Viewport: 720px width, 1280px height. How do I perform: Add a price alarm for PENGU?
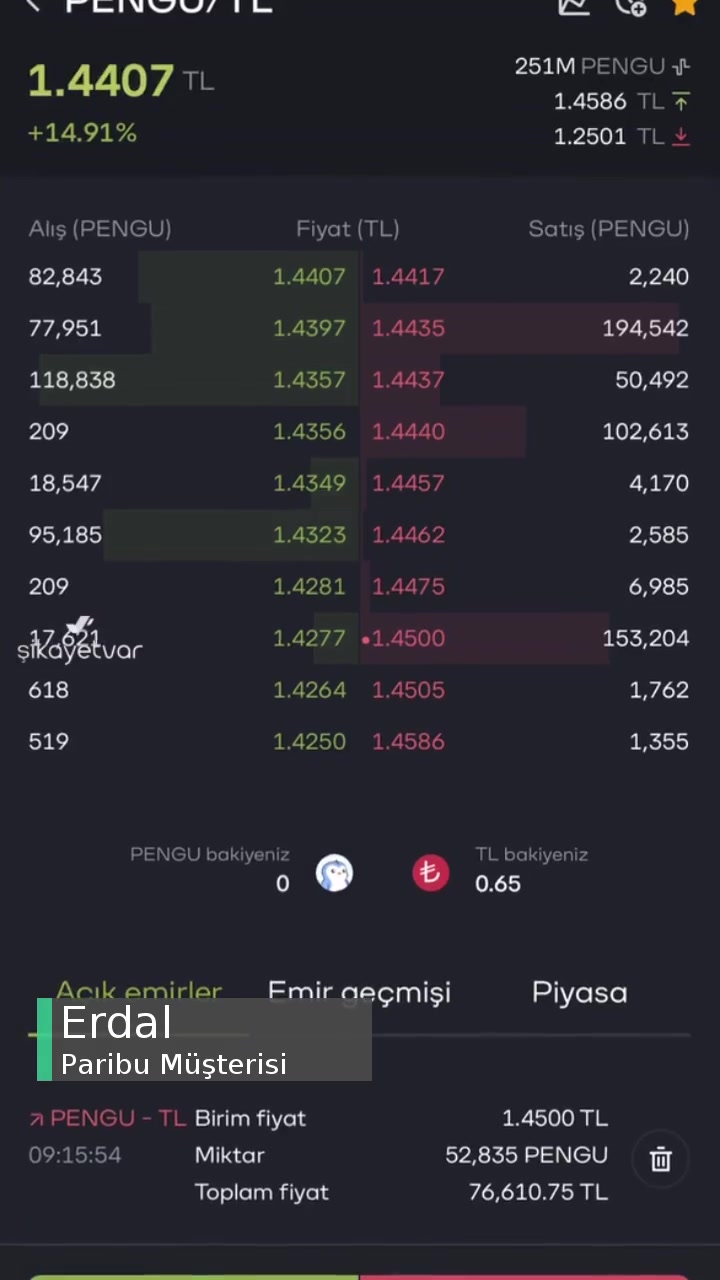(x=630, y=6)
